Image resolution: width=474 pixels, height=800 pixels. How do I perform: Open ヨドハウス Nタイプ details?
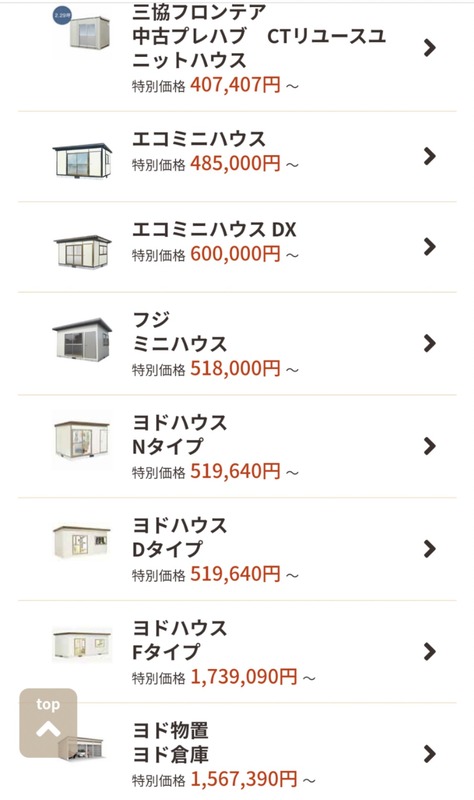click(237, 446)
